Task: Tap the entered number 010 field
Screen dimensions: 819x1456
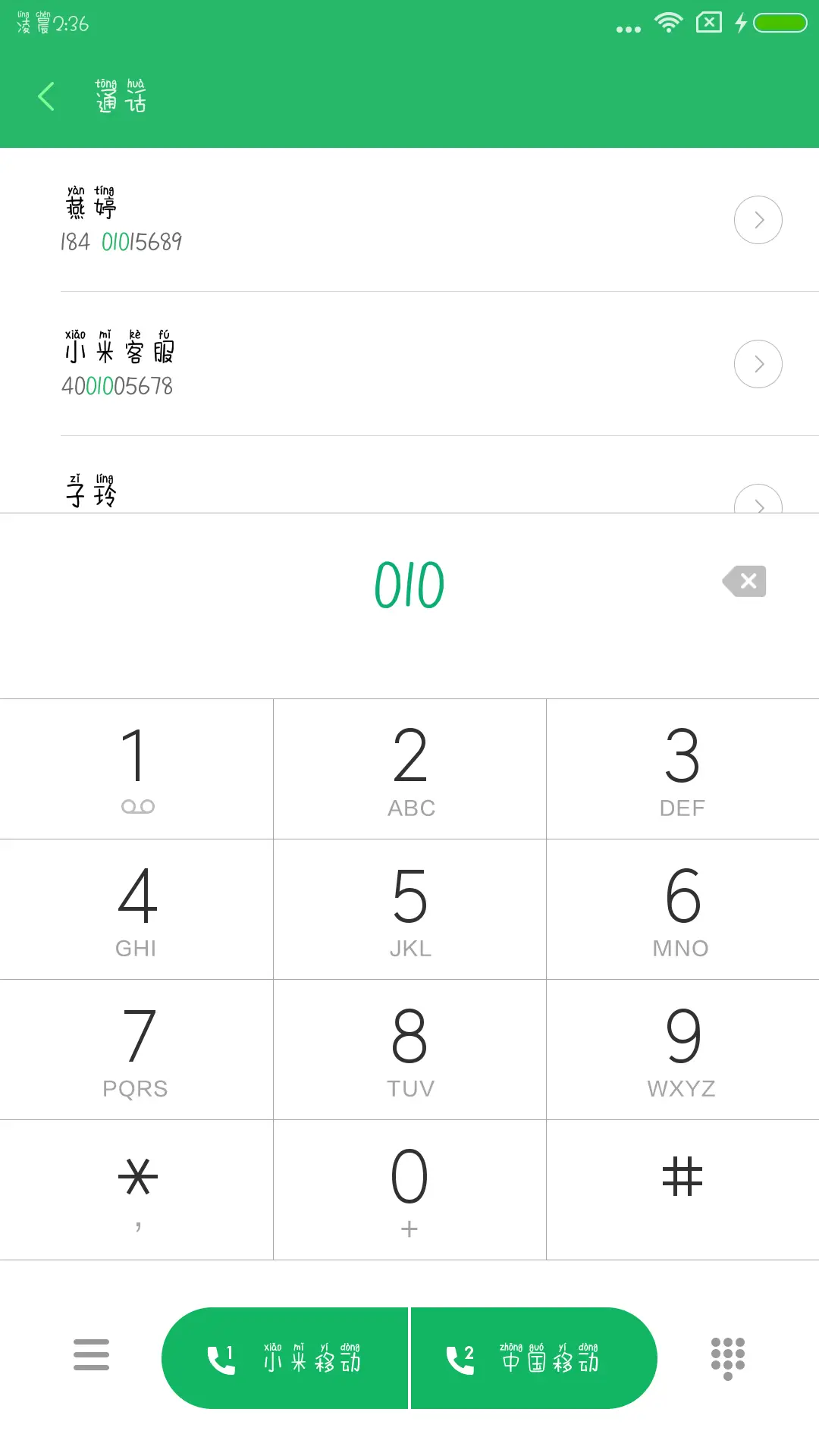Action: coord(409,582)
